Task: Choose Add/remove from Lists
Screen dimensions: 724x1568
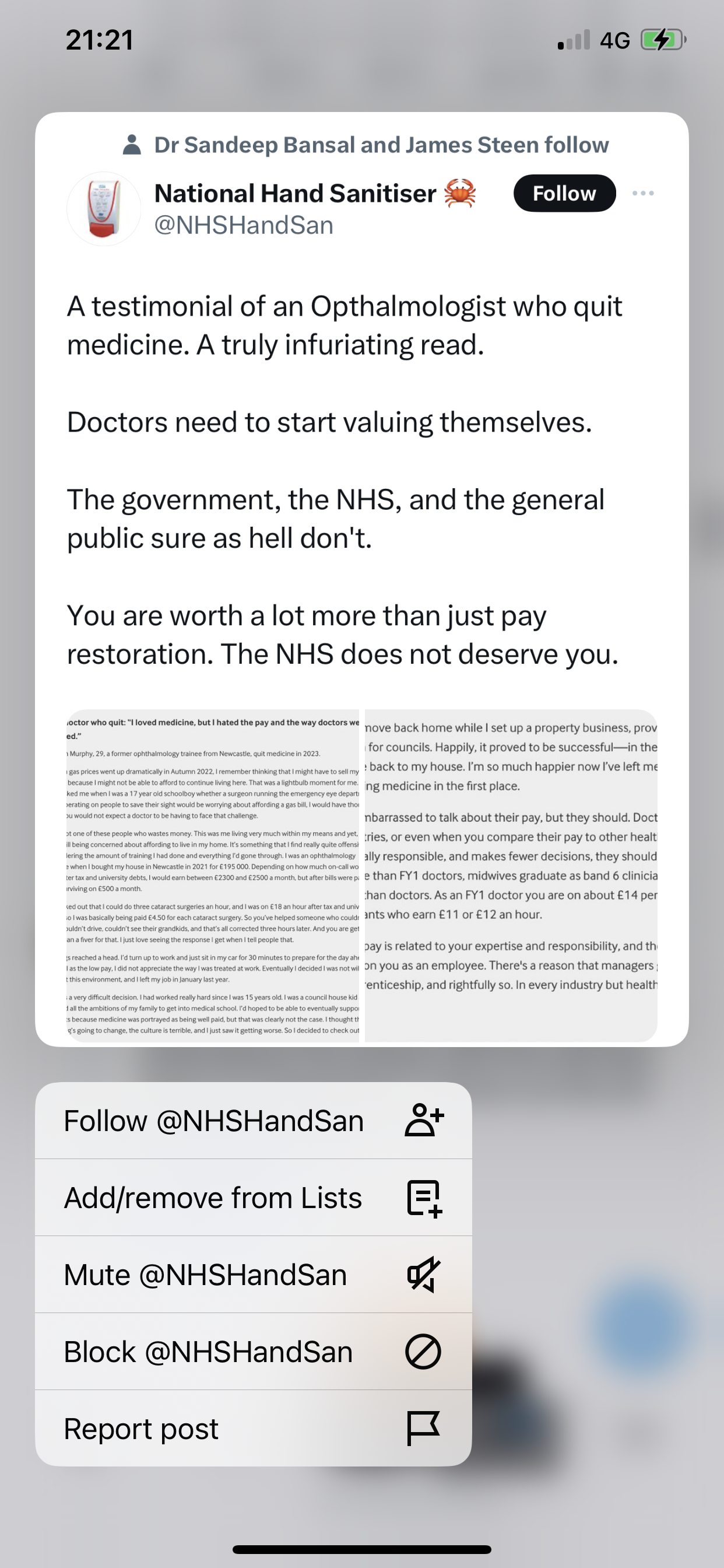Action: (x=253, y=1198)
